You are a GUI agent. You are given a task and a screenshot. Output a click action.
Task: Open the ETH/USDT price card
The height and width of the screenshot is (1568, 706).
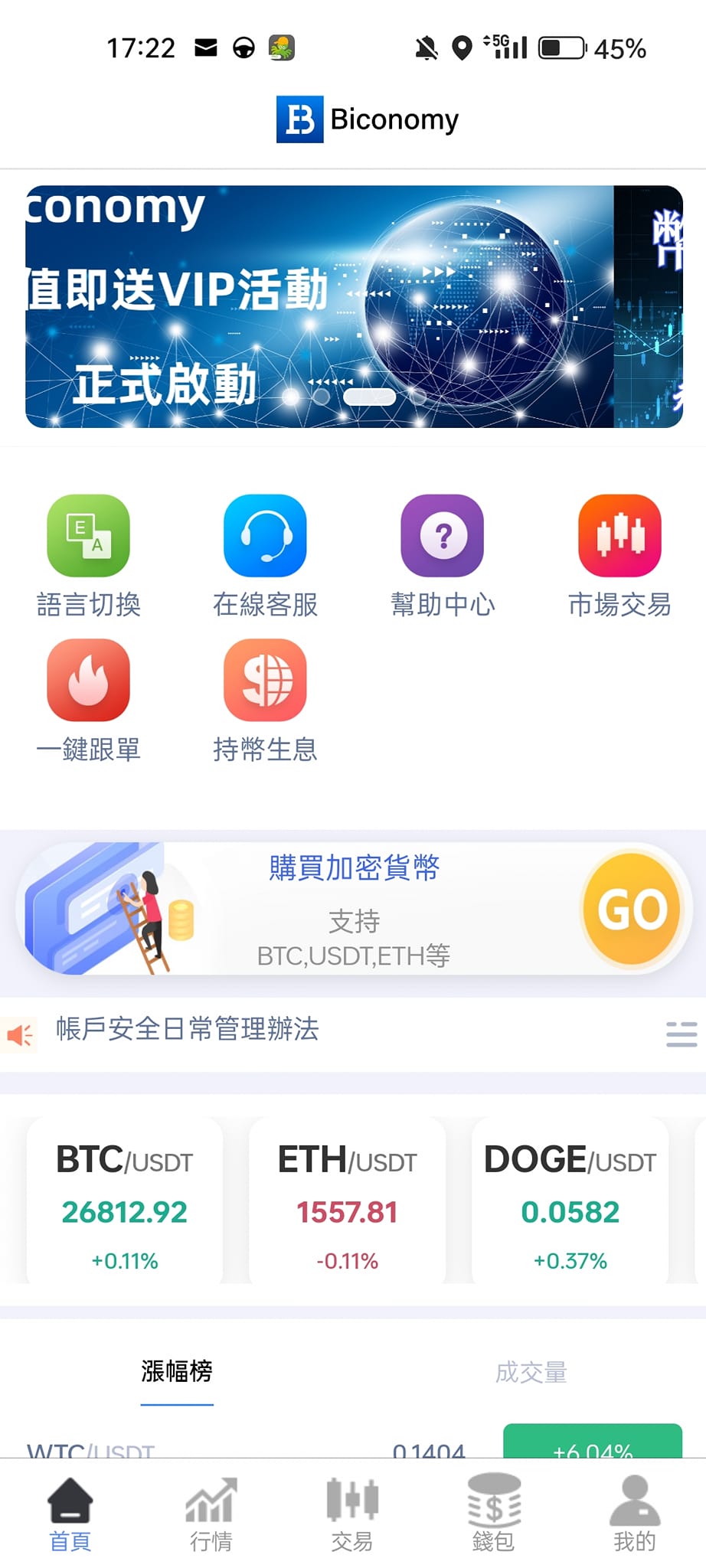(347, 1200)
